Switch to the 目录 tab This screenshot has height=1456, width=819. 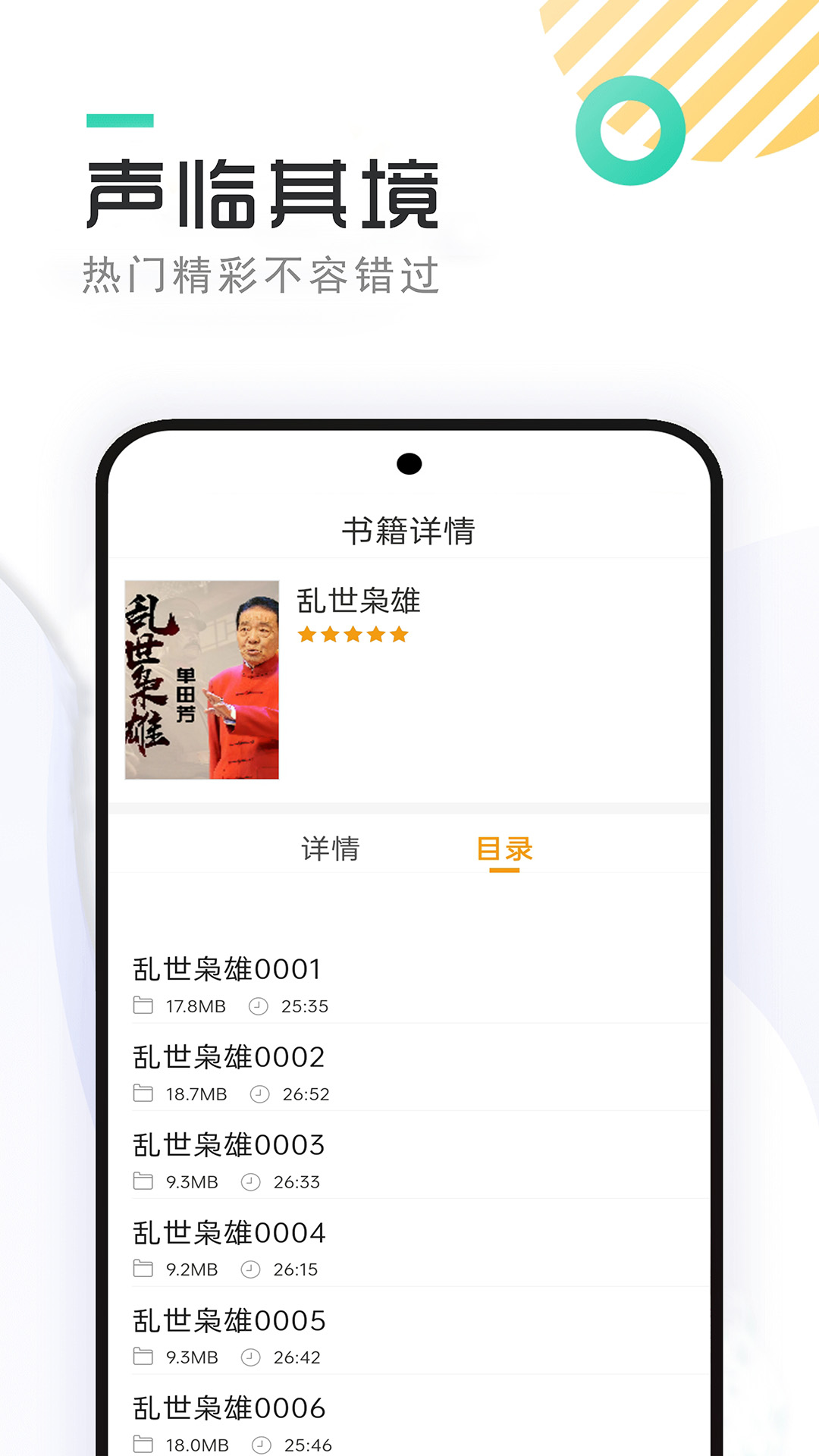504,849
